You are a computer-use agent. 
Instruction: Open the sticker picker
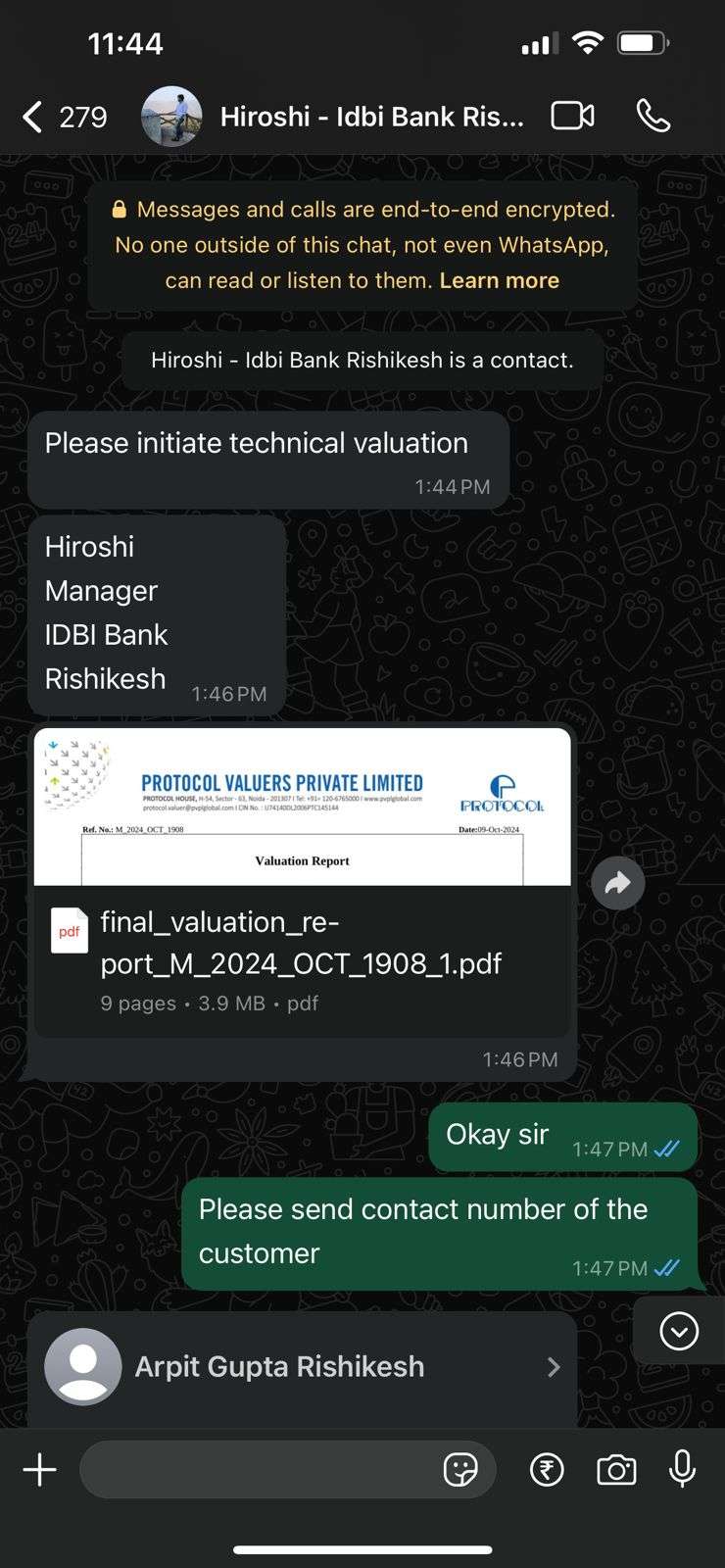[460, 1470]
